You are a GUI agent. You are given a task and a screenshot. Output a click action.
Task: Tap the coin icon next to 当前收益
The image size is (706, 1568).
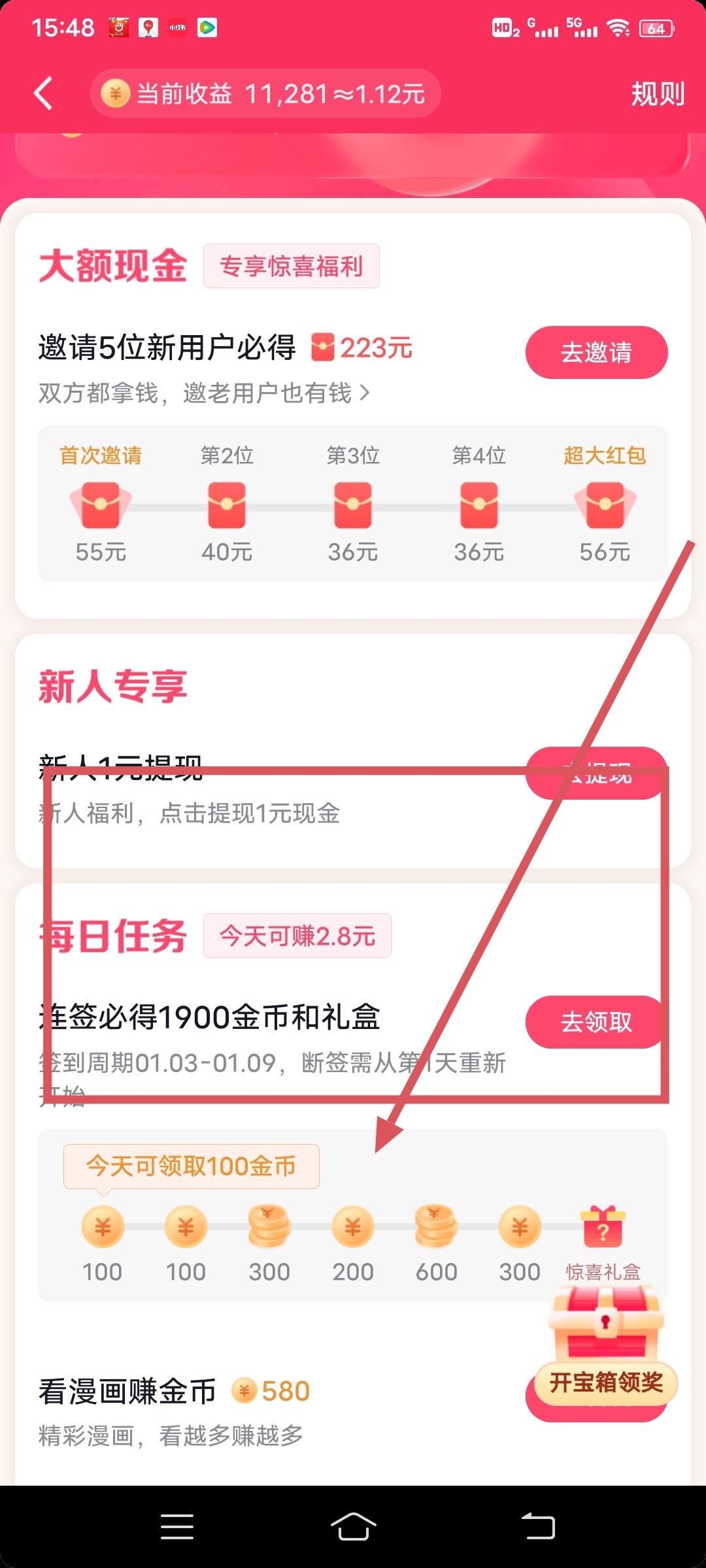(x=114, y=93)
